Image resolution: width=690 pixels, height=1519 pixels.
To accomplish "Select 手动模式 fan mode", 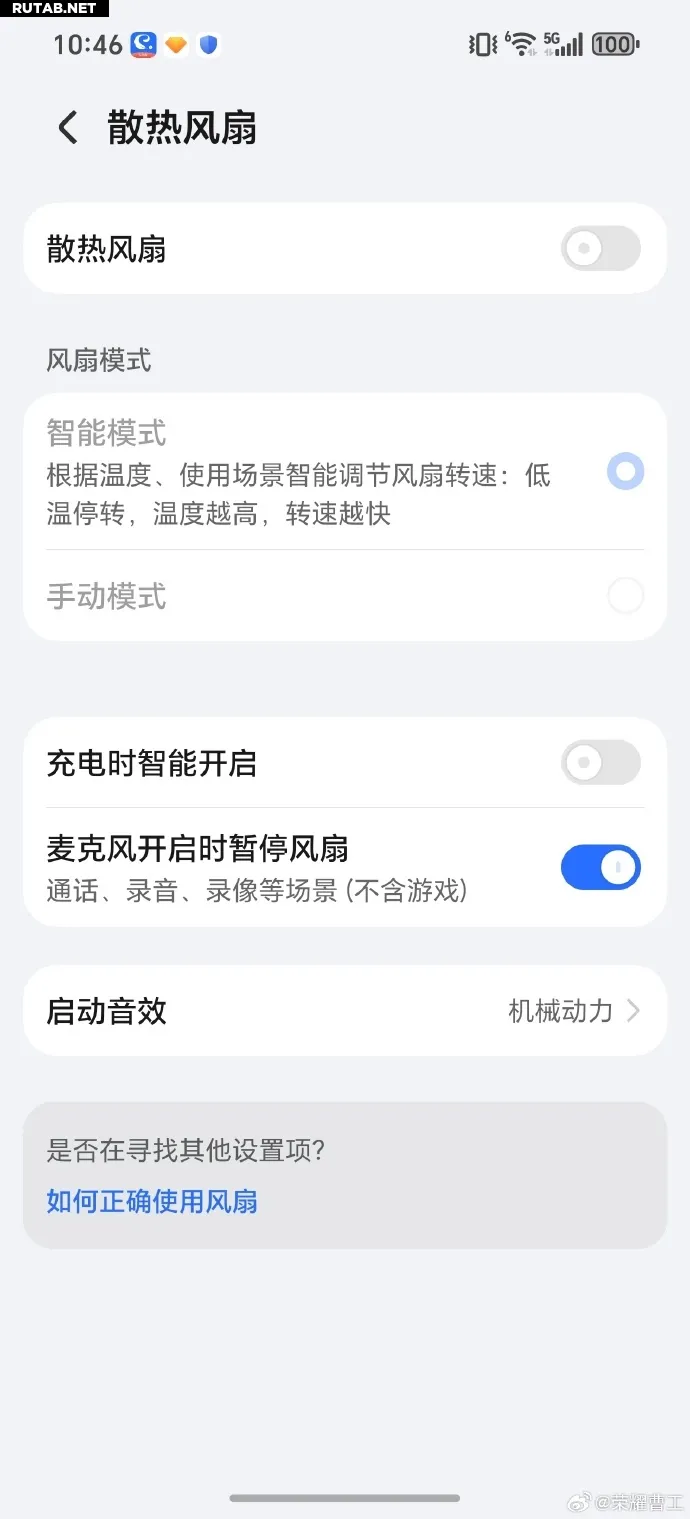I will click(x=625, y=596).
